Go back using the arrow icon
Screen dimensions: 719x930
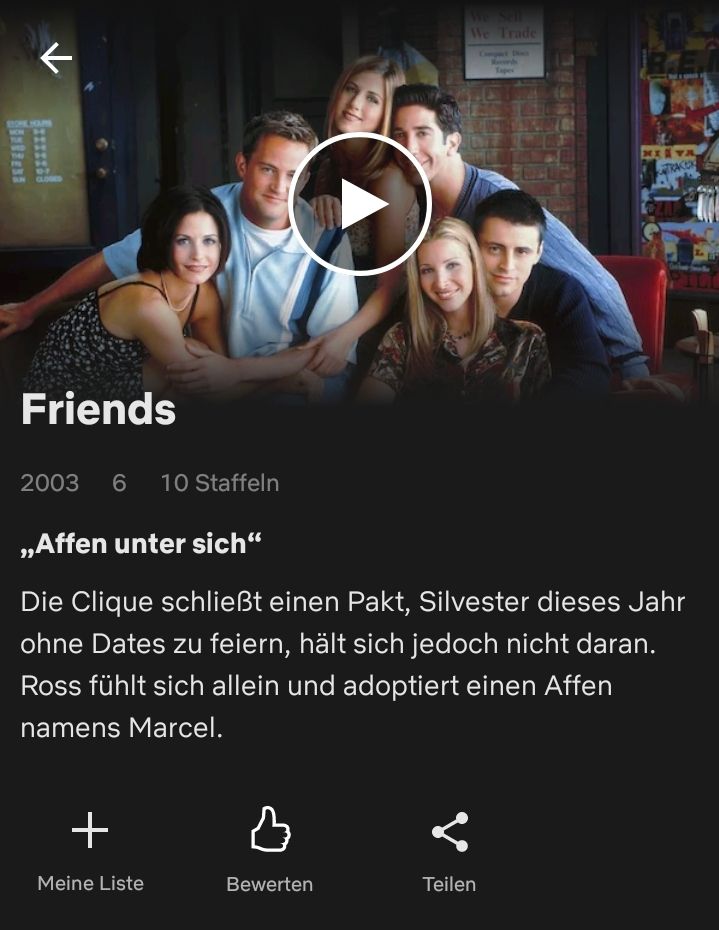[x=56, y=59]
